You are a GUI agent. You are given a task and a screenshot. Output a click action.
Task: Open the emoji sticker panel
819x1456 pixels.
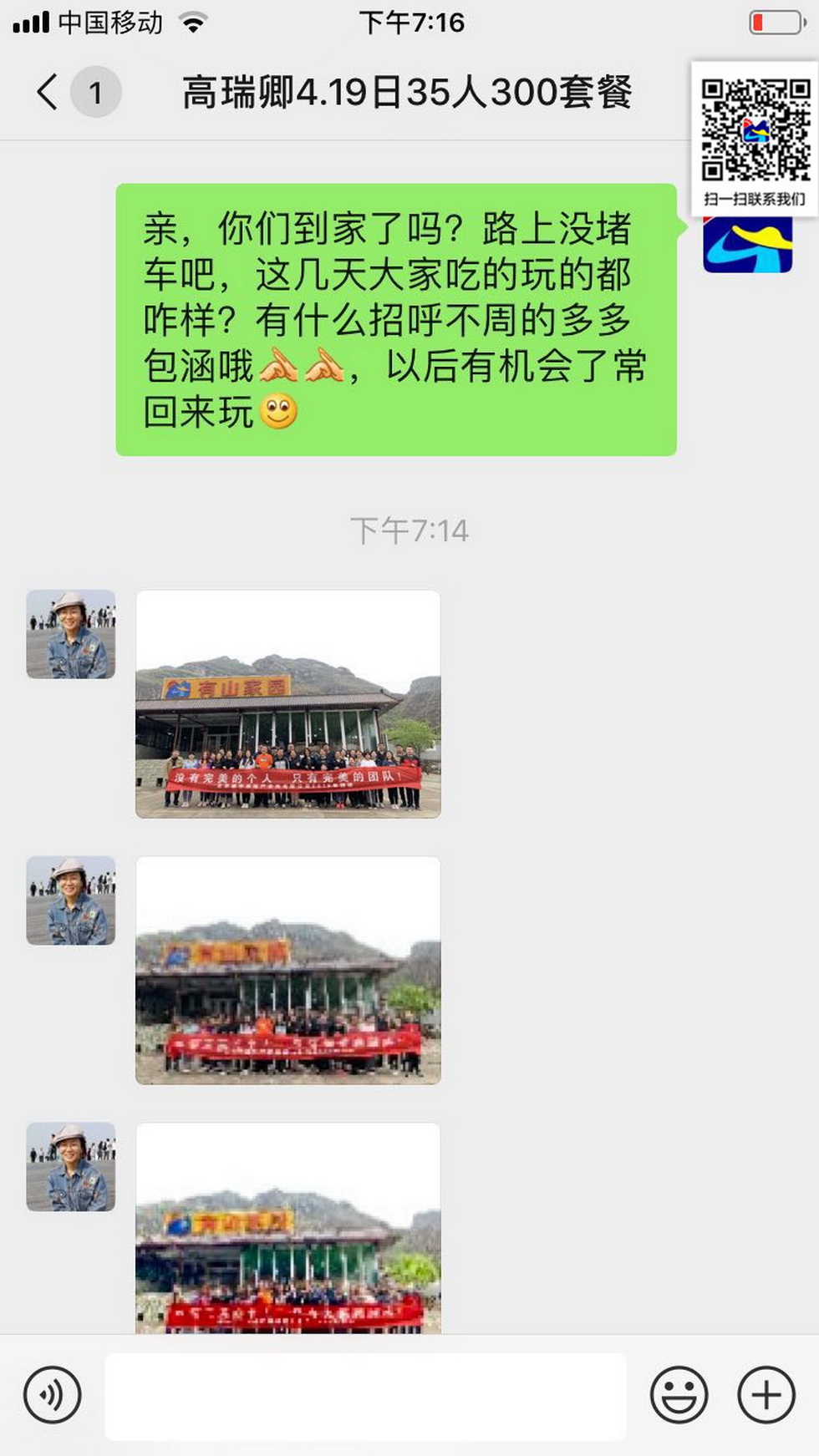pos(679,1395)
